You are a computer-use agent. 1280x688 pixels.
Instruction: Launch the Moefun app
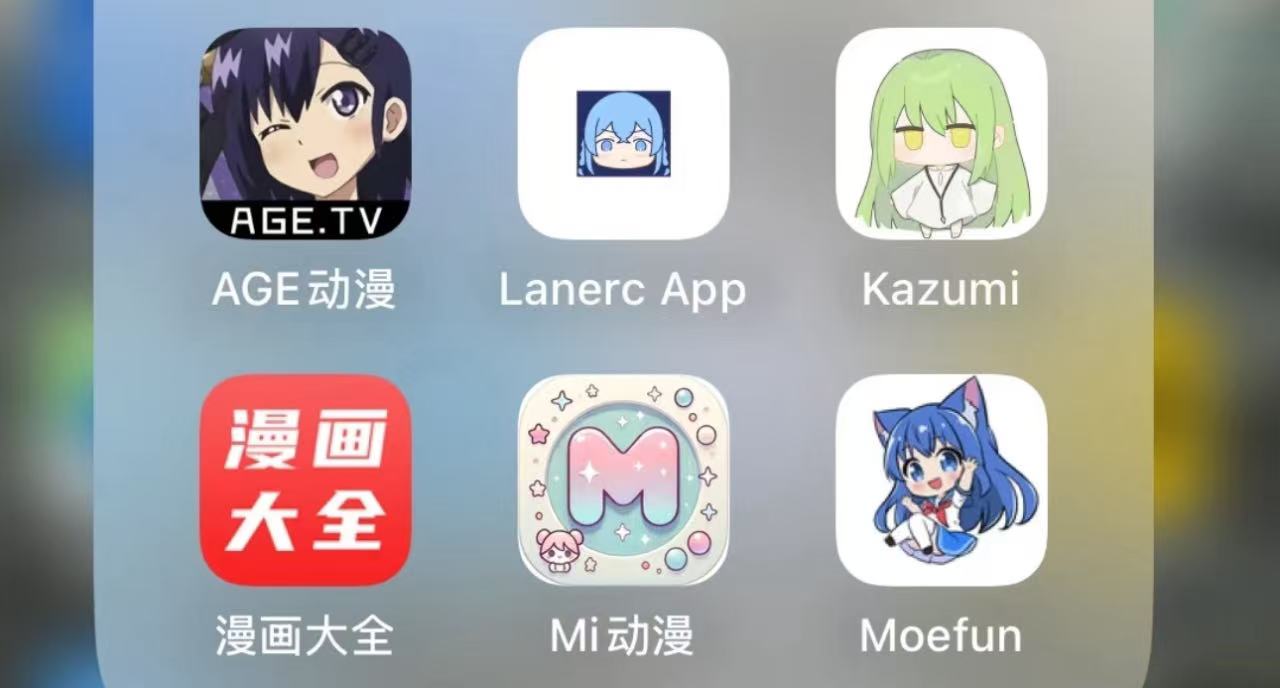[x=941, y=480]
